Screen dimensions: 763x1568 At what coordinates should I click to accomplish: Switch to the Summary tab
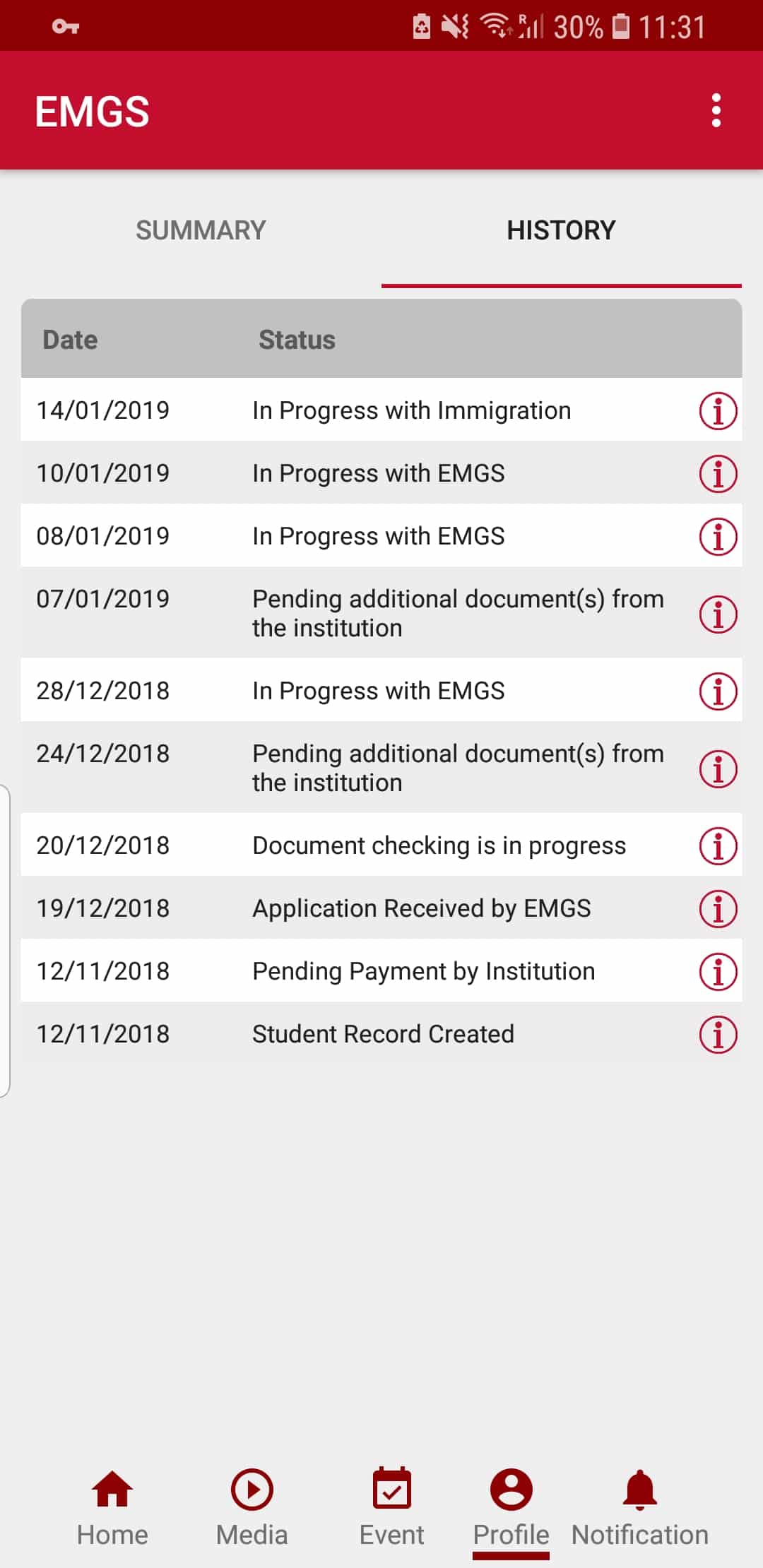201,230
